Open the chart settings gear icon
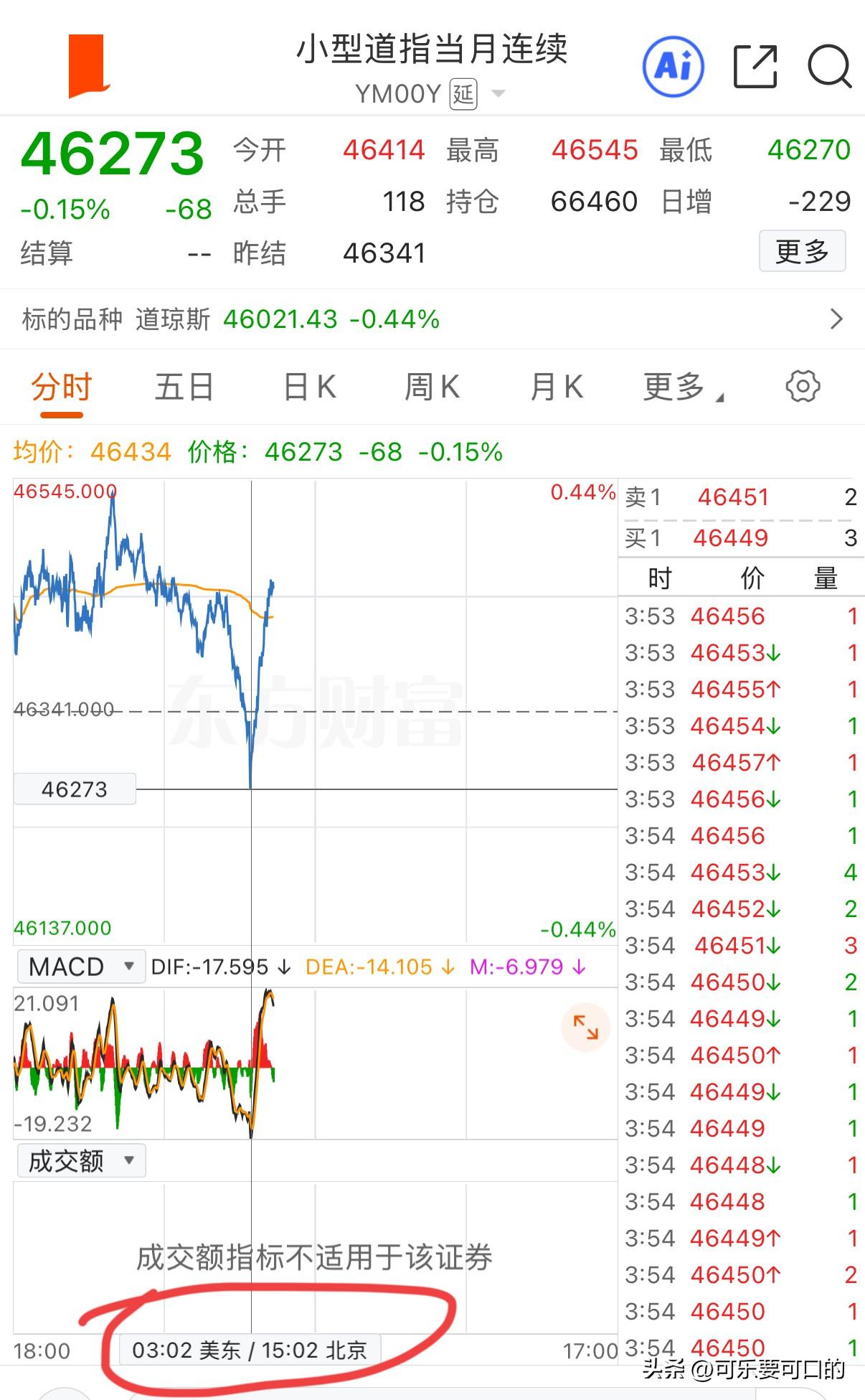The image size is (865, 1400). pos(803,386)
